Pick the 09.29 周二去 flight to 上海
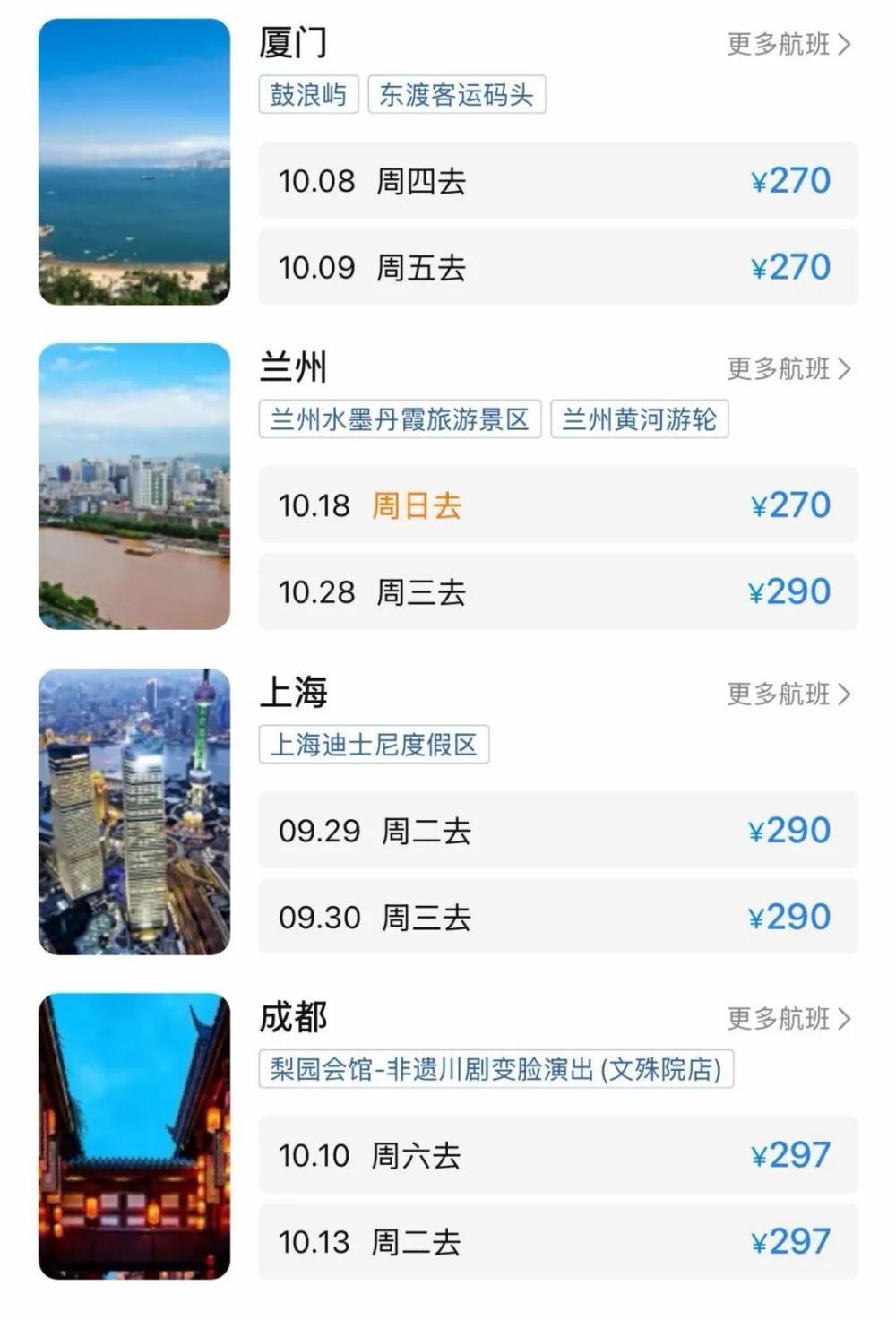The height and width of the screenshot is (1320, 896). [558, 830]
